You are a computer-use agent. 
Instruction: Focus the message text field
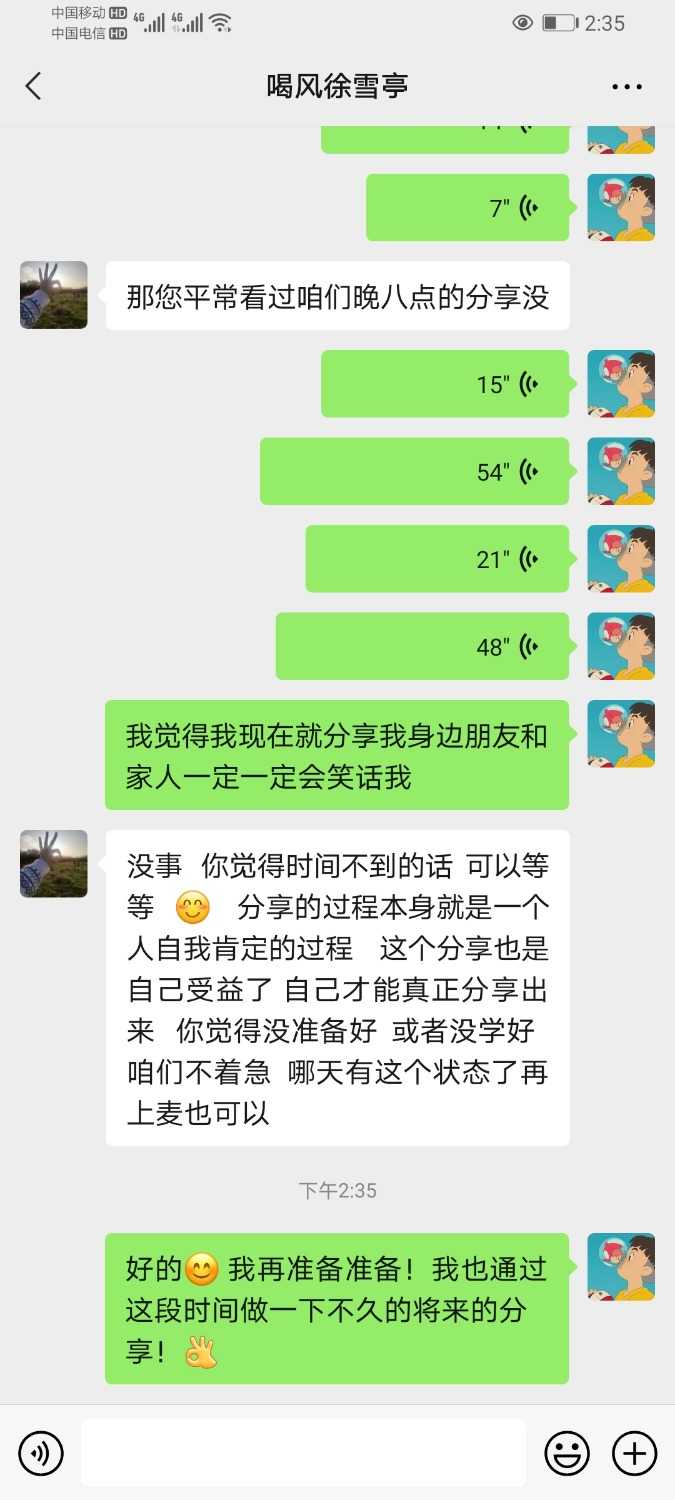tap(303, 1453)
